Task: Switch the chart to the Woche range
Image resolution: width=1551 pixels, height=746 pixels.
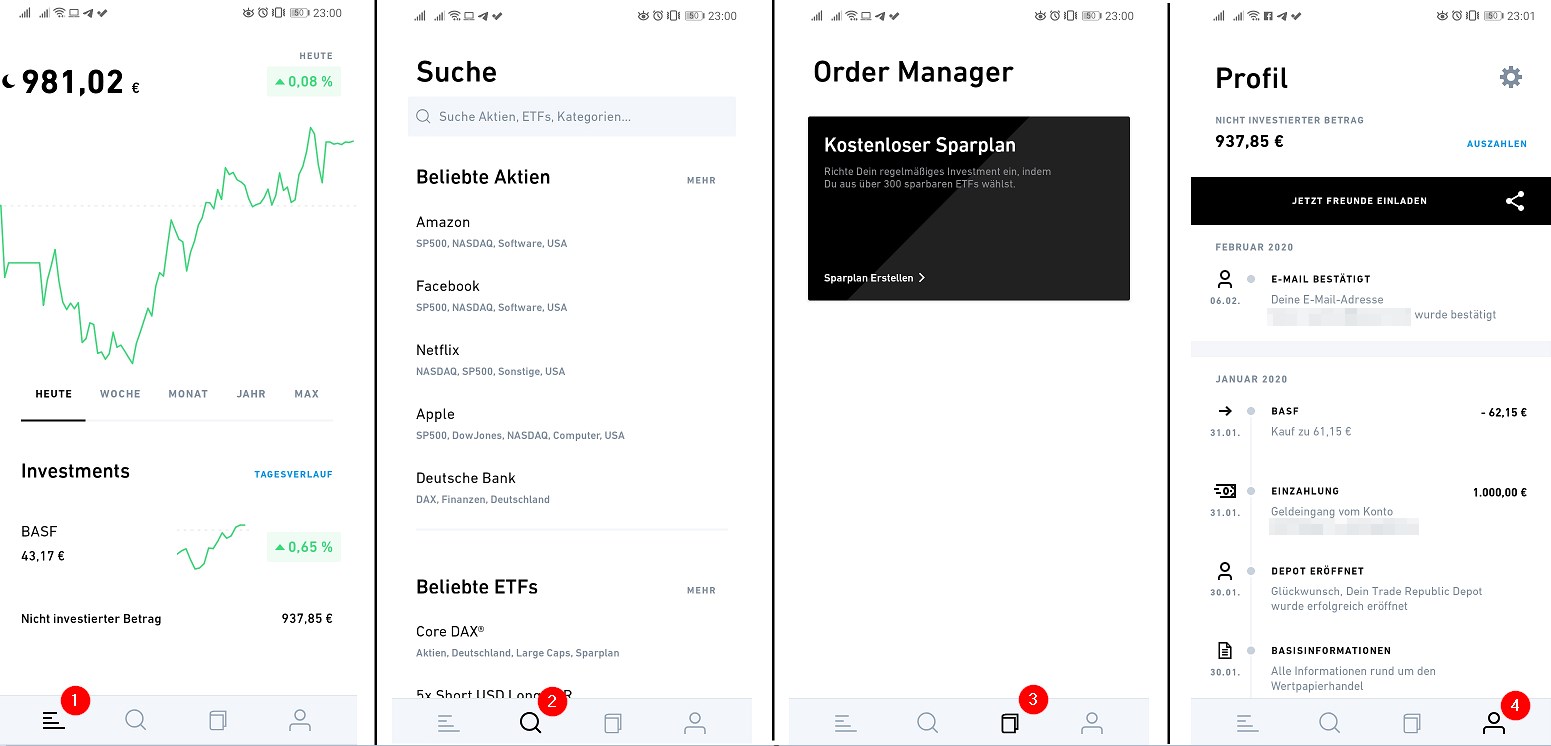Action: point(120,394)
